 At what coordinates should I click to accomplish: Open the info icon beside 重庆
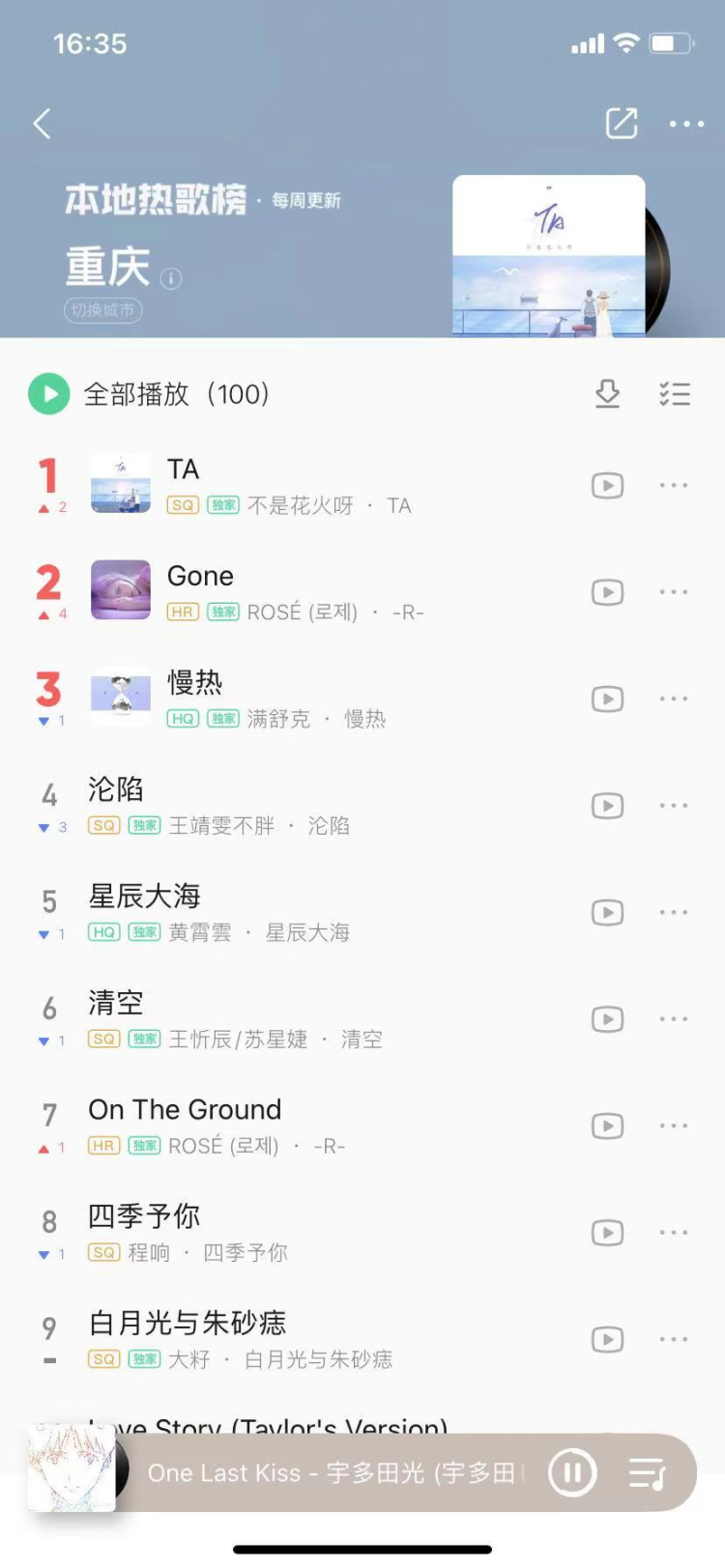tap(171, 278)
